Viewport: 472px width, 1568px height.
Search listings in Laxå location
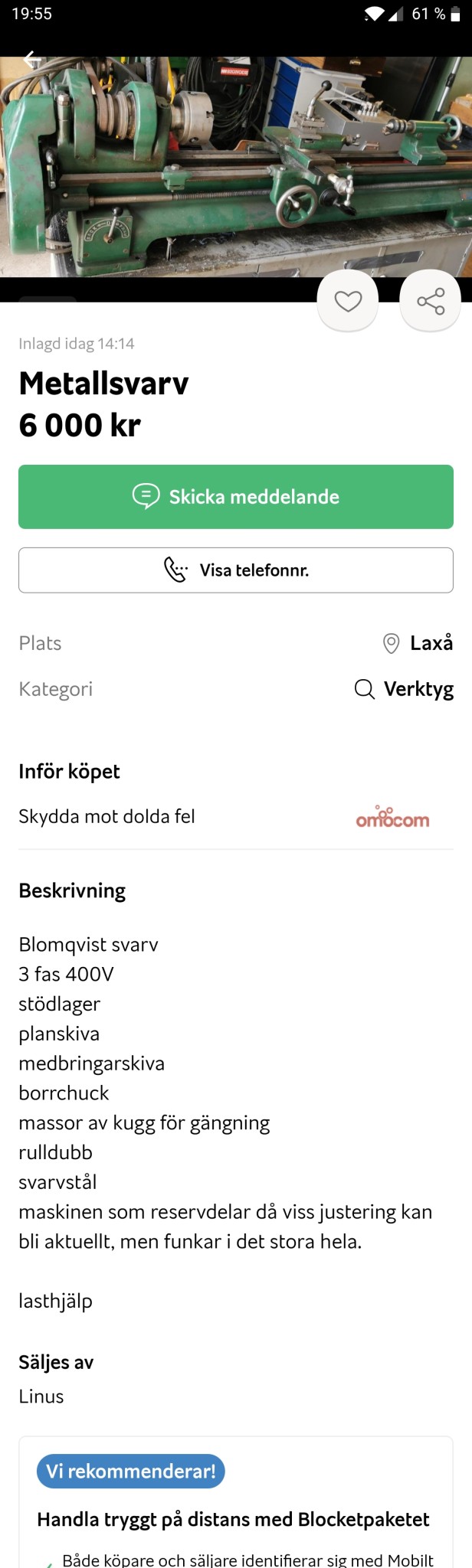(418, 643)
